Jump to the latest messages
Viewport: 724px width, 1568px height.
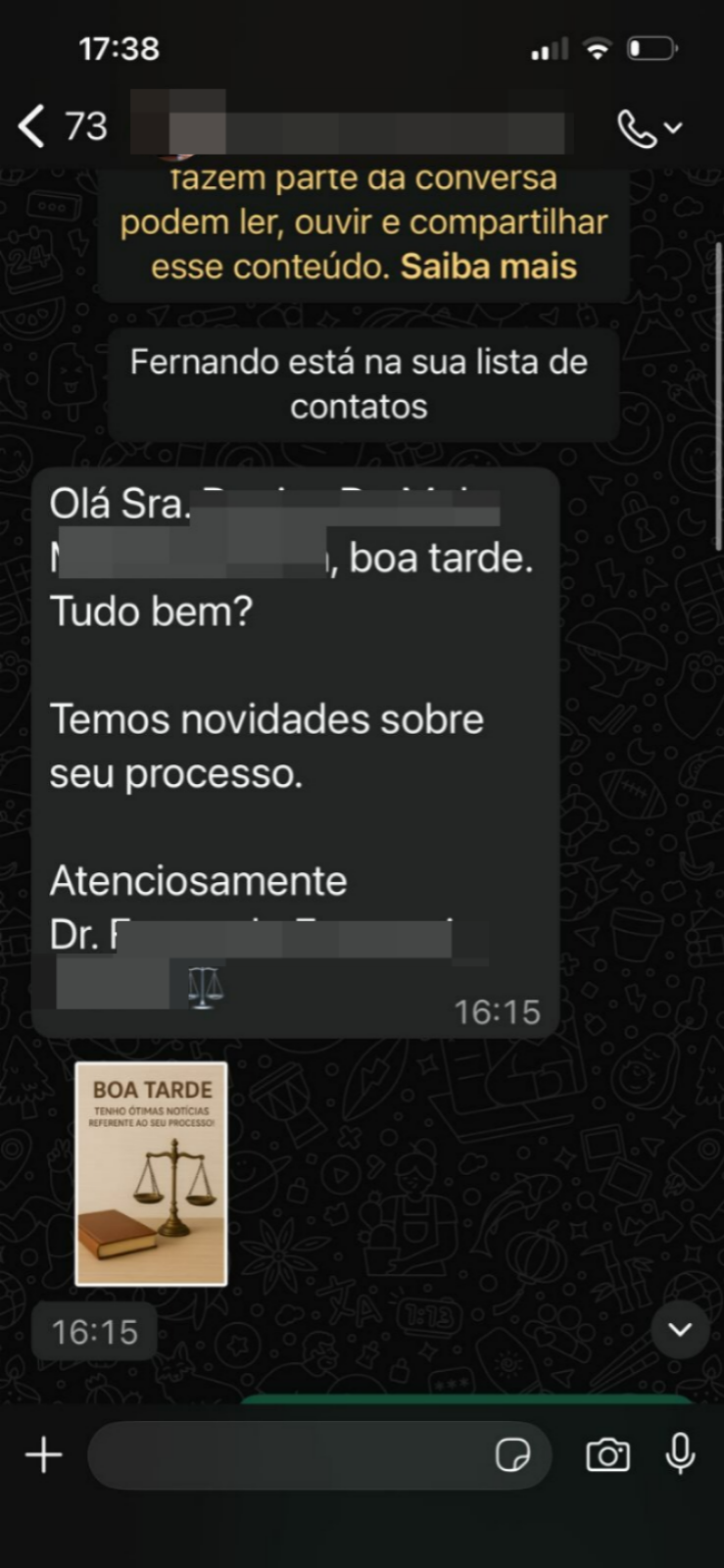[x=680, y=1330]
